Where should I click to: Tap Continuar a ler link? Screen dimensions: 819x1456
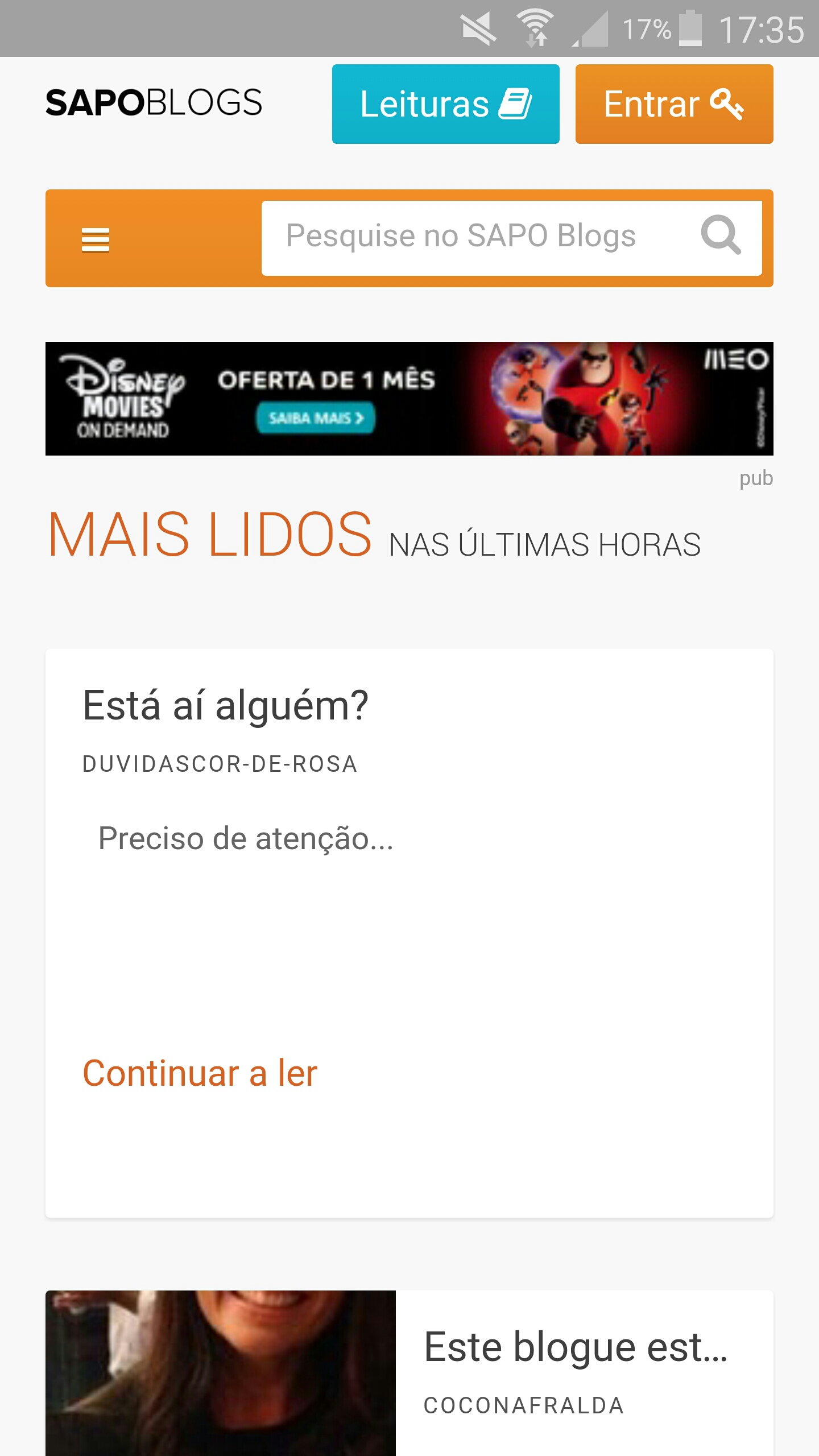[200, 1074]
